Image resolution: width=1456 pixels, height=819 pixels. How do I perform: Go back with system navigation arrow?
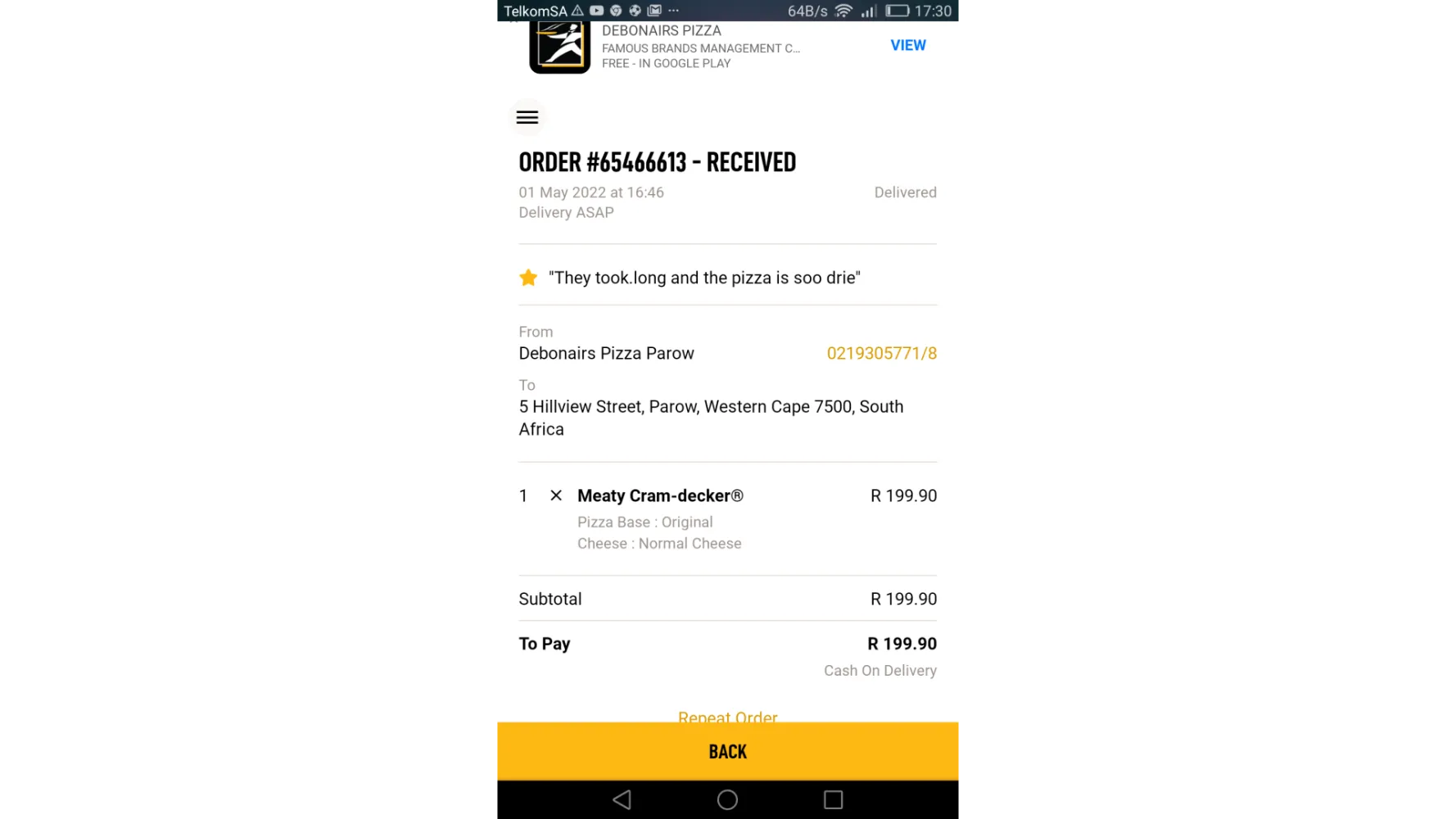pos(622,799)
